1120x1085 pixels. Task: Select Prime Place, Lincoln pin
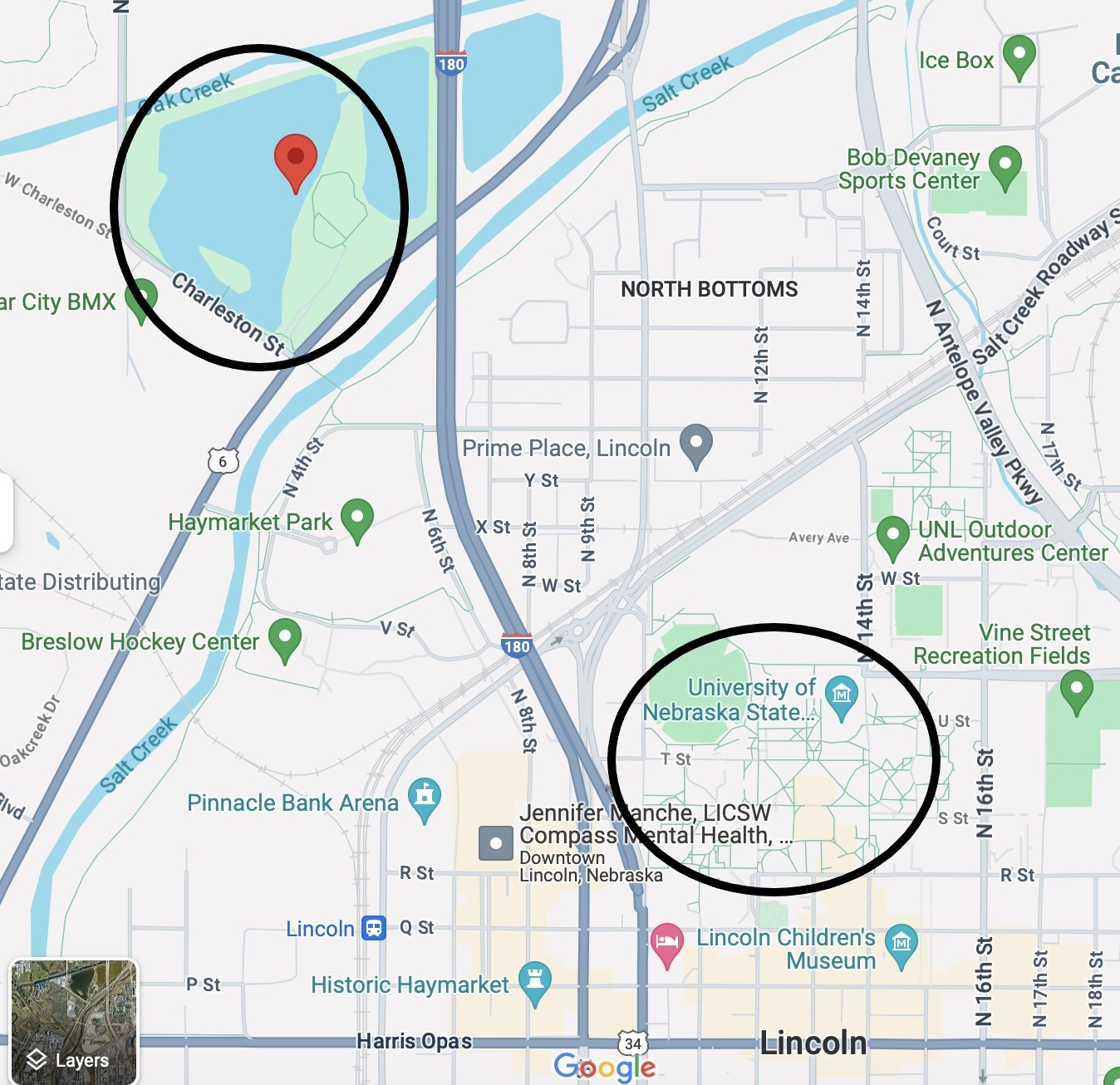pos(695,444)
